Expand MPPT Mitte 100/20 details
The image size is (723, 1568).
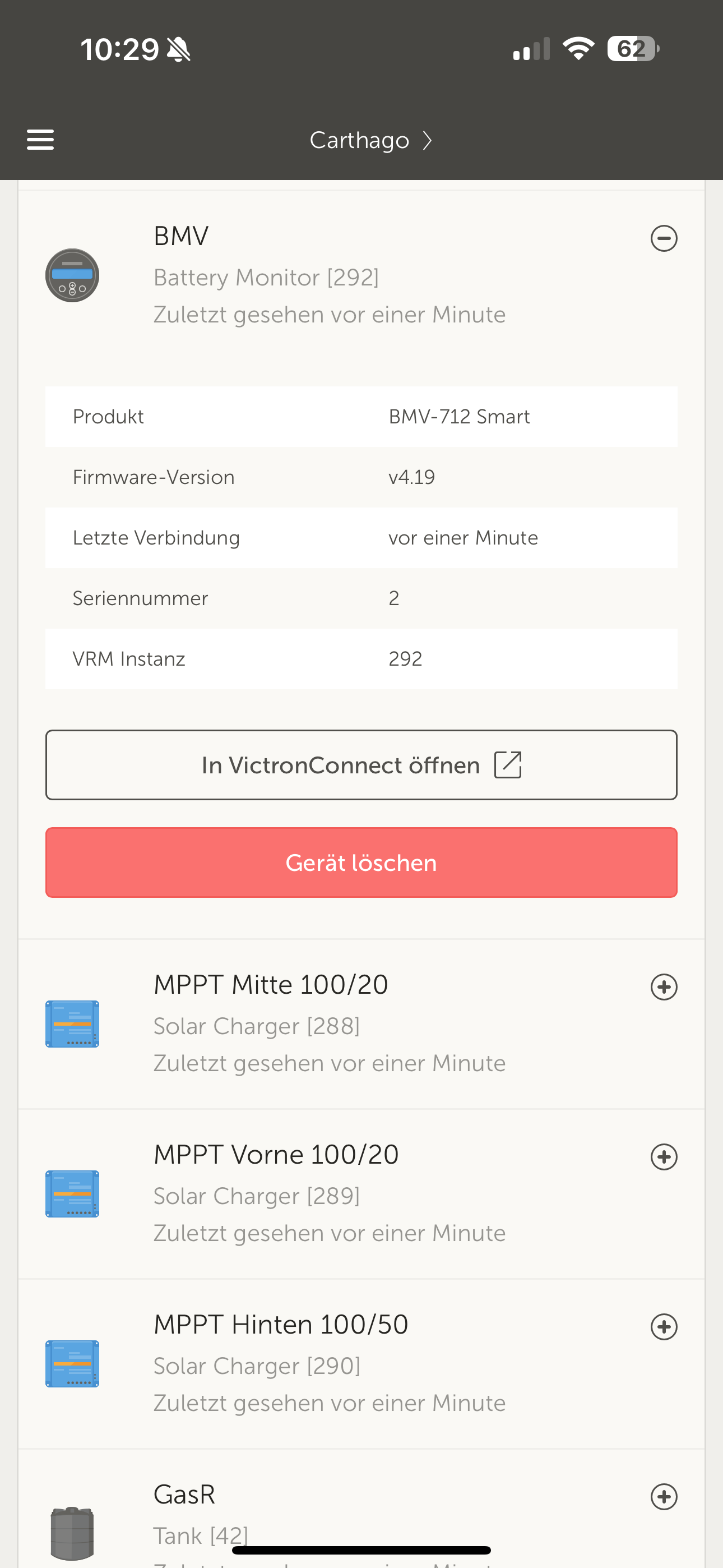pyautogui.click(x=664, y=986)
